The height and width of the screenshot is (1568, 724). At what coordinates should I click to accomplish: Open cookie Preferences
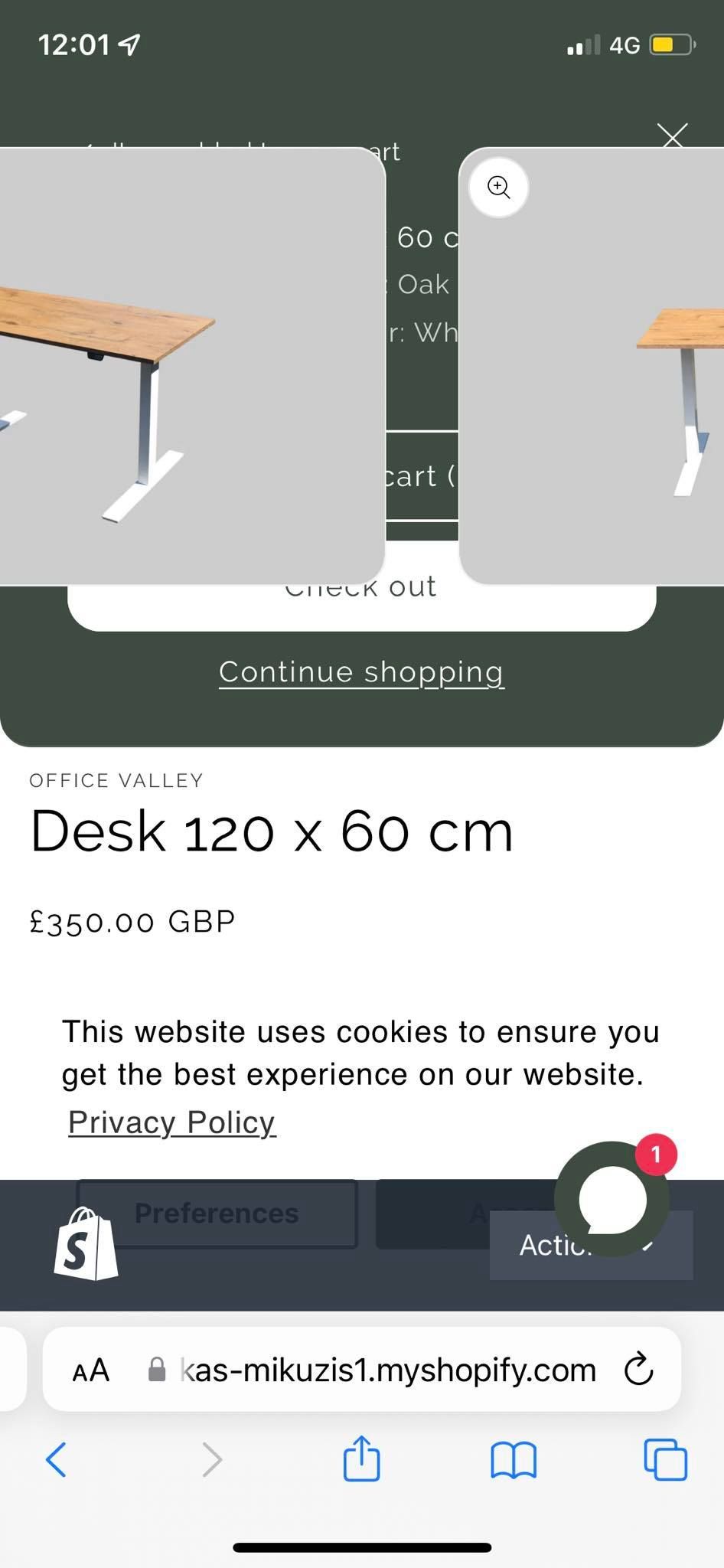(217, 1214)
